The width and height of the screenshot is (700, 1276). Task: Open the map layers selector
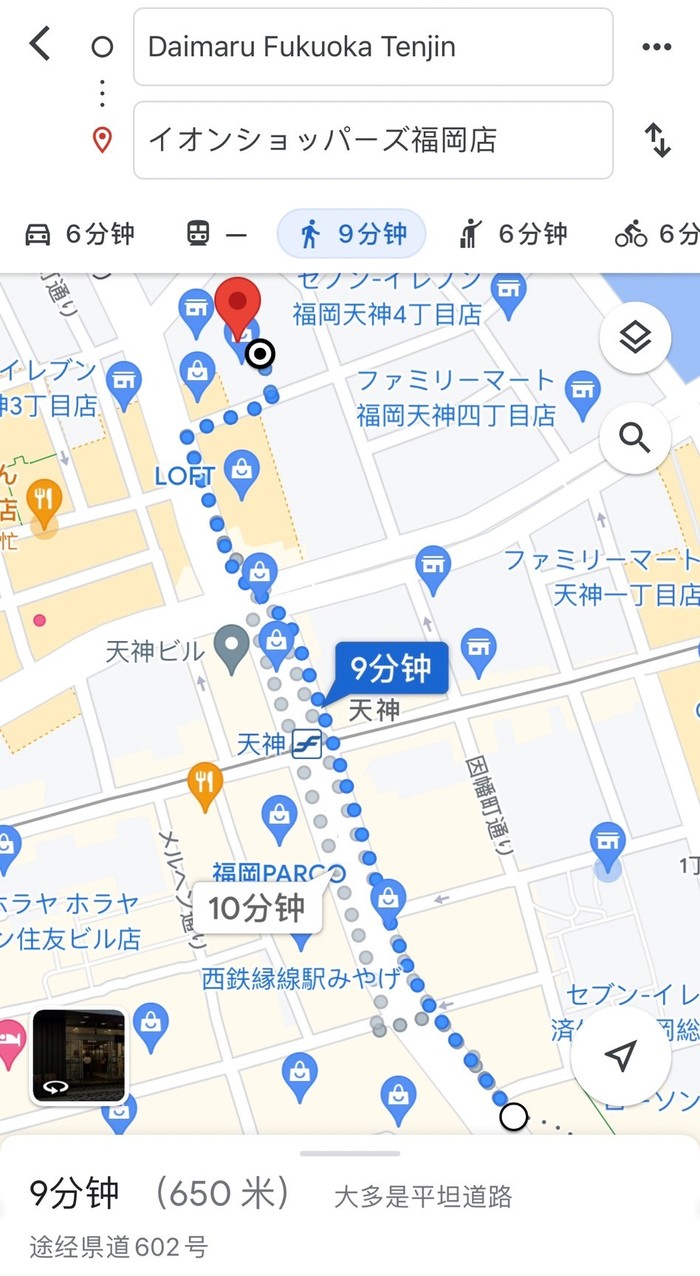(635, 340)
